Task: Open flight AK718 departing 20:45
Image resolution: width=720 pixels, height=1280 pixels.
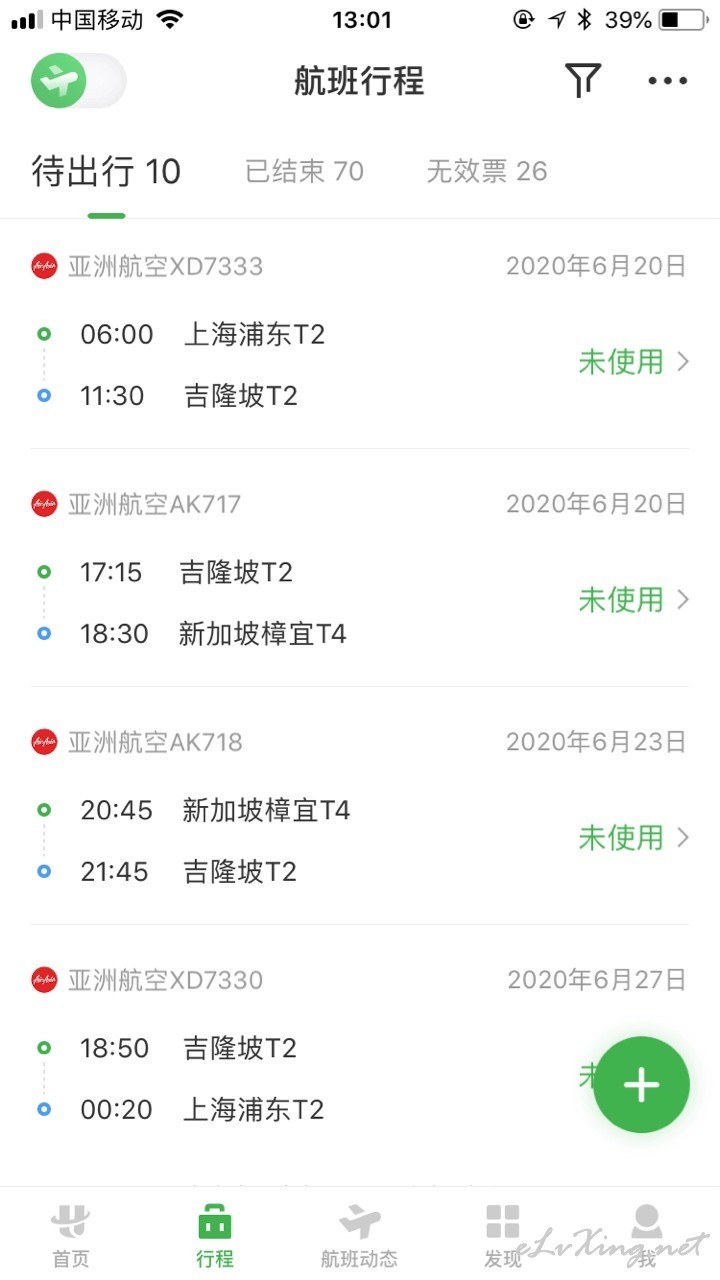Action: [360, 806]
